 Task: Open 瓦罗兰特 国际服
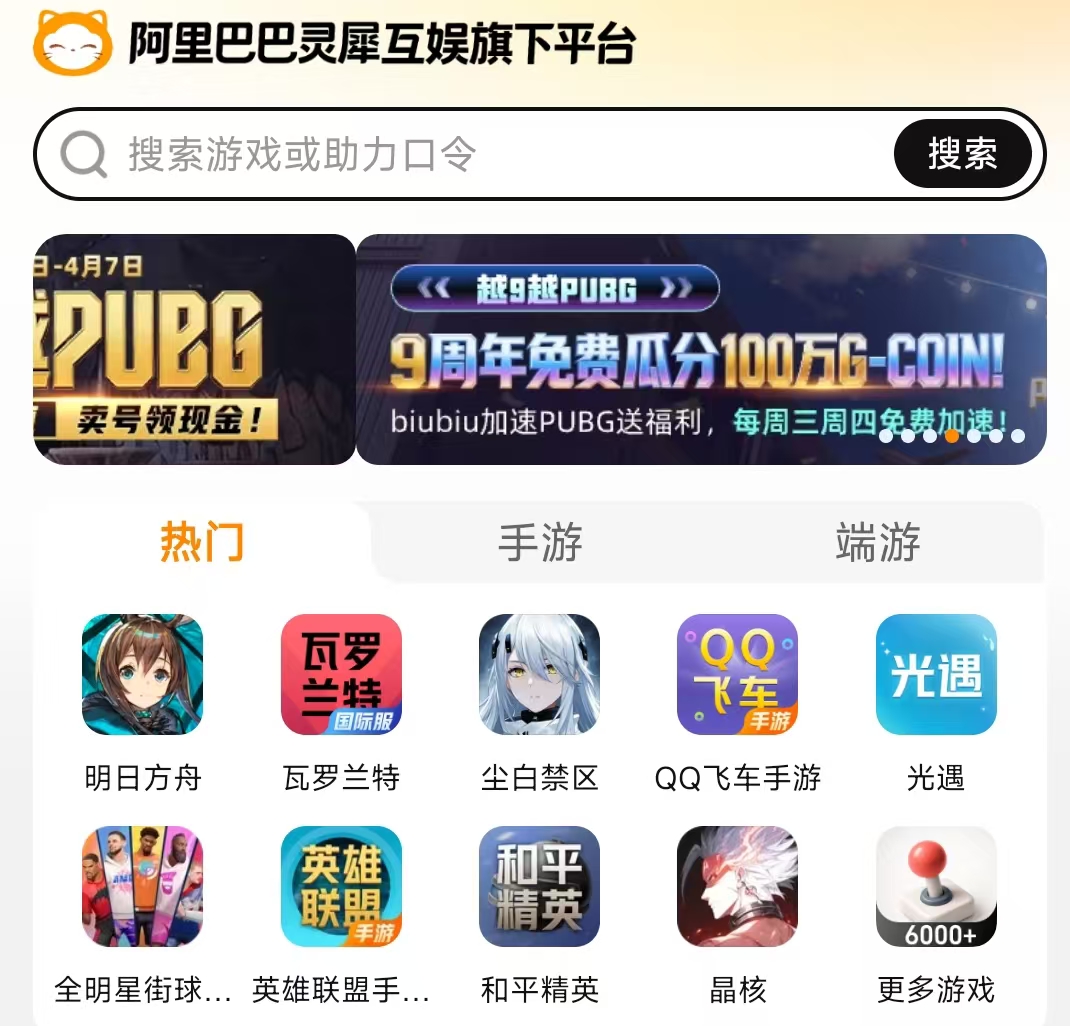[341, 675]
